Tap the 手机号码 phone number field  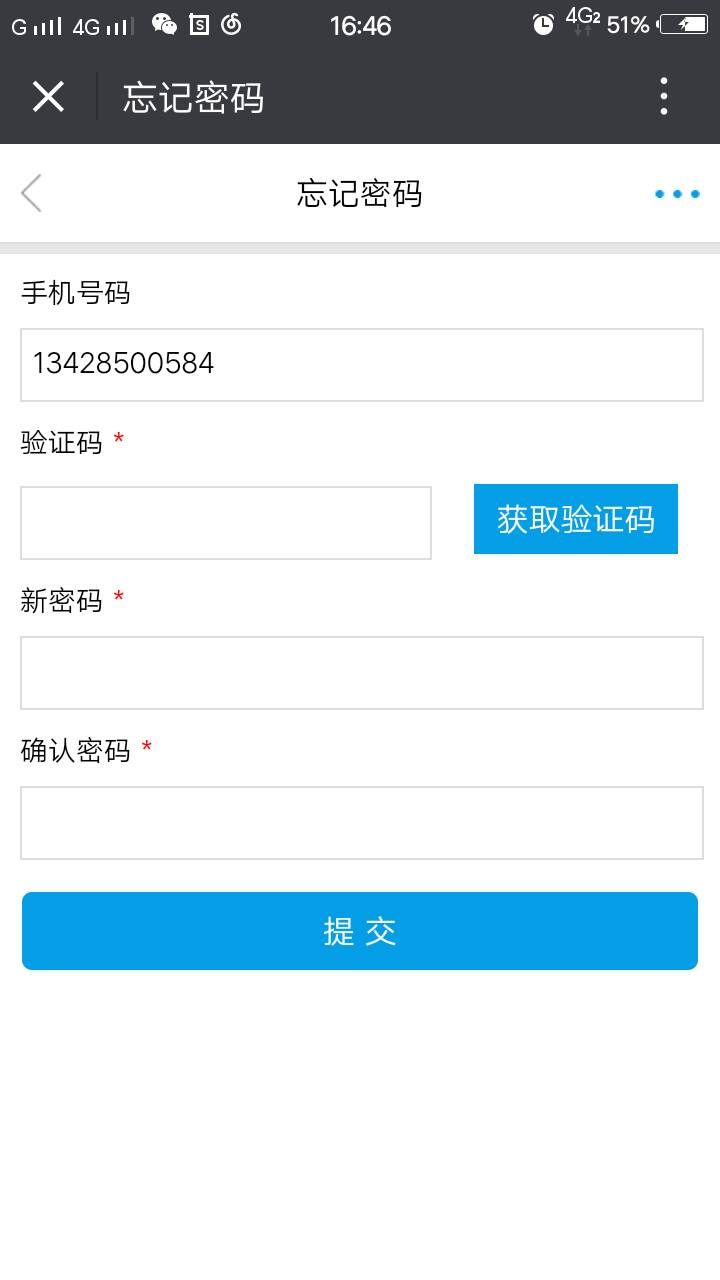tap(362, 365)
